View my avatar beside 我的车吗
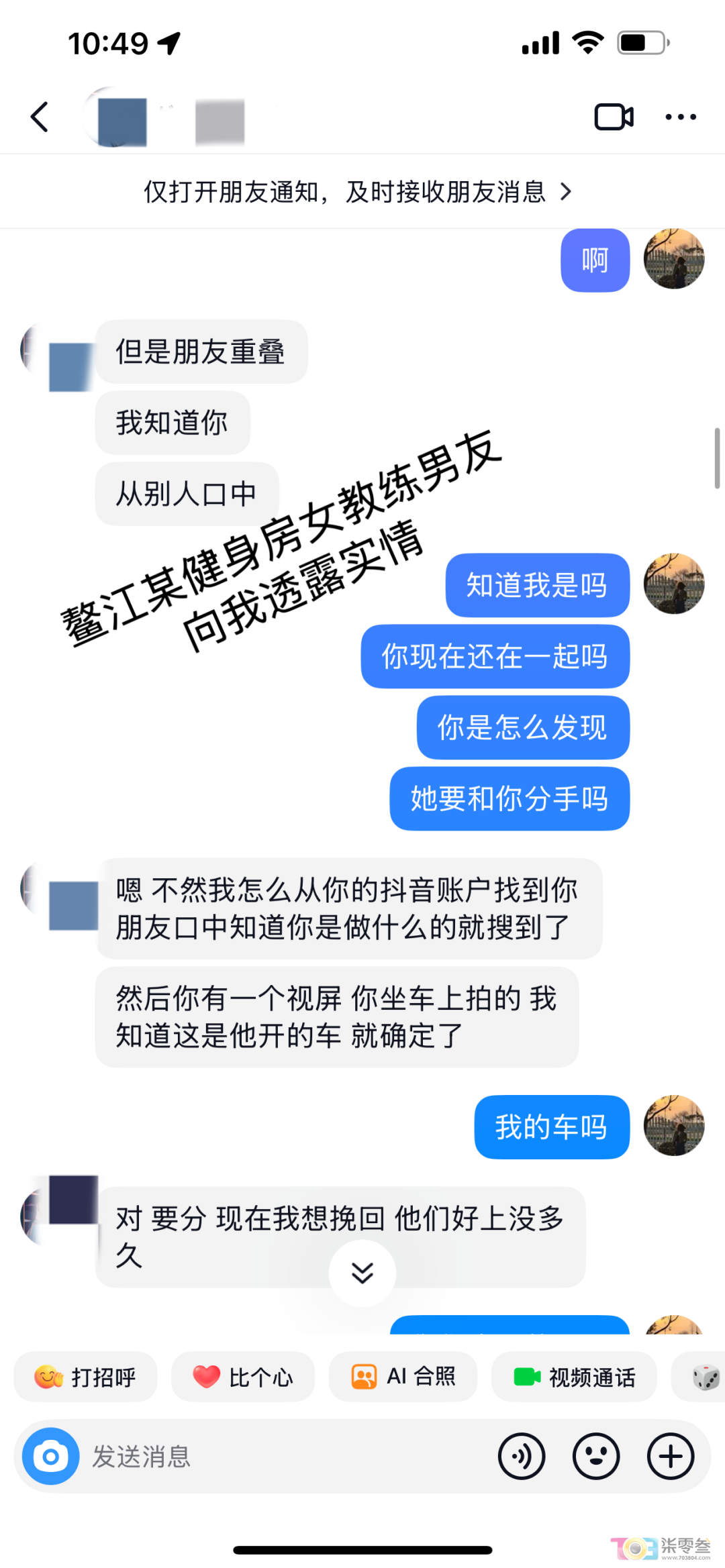Screen dimensions: 725x1568 tap(673, 1125)
